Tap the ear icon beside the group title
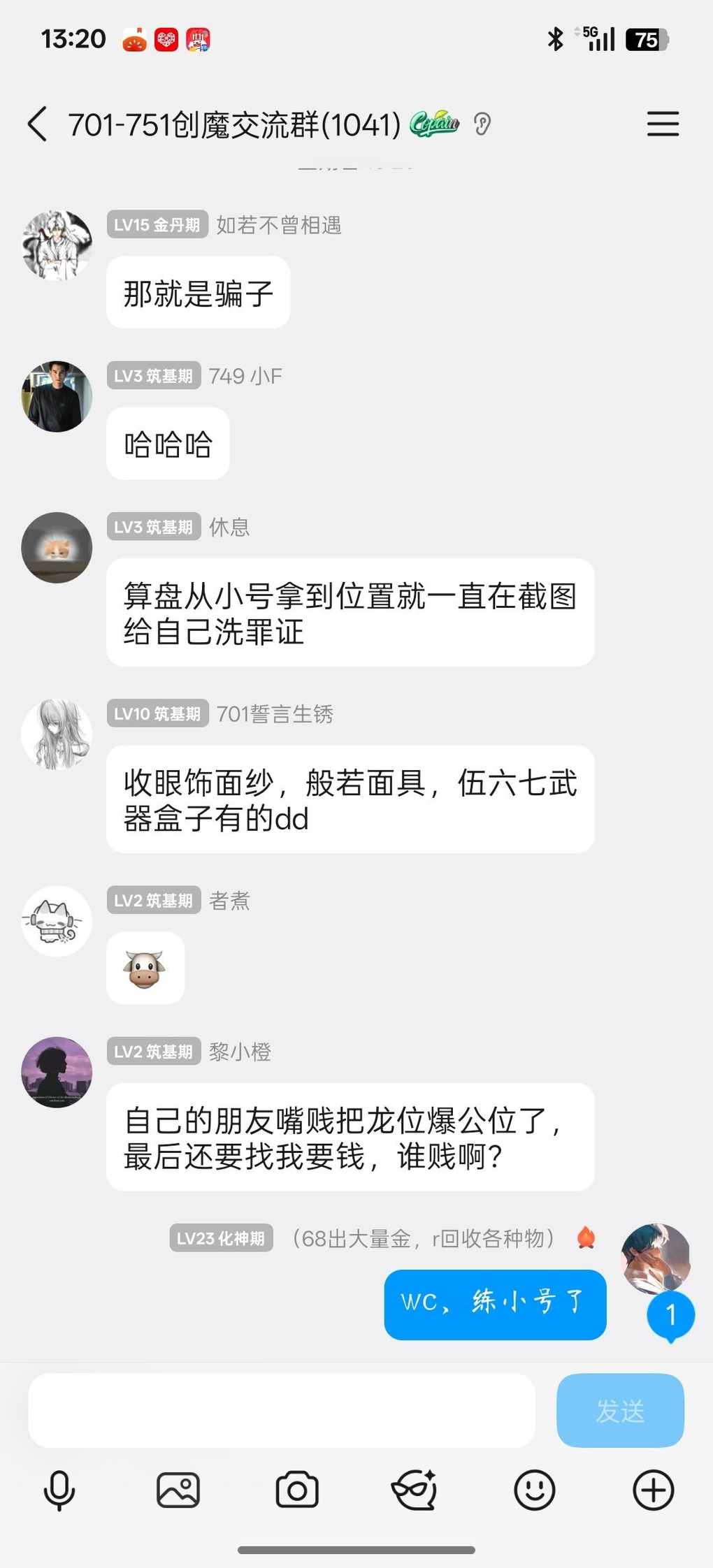 (x=482, y=124)
